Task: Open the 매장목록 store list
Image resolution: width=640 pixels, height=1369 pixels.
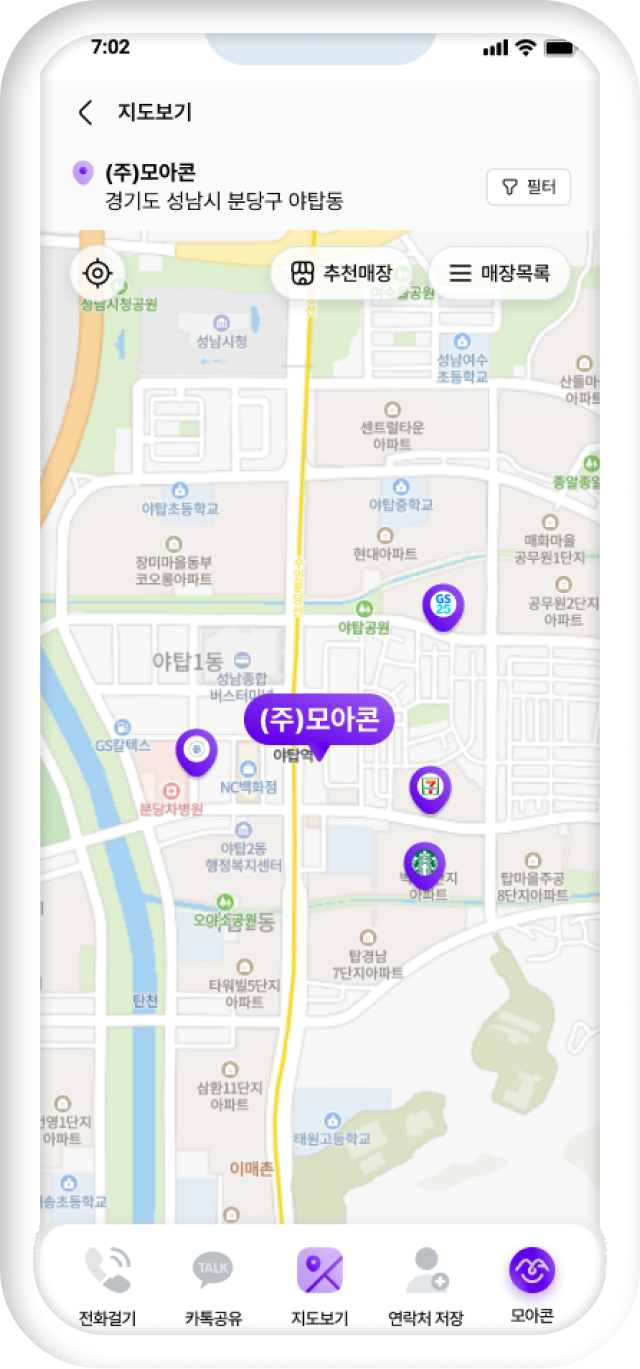Action: click(x=499, y=273)
